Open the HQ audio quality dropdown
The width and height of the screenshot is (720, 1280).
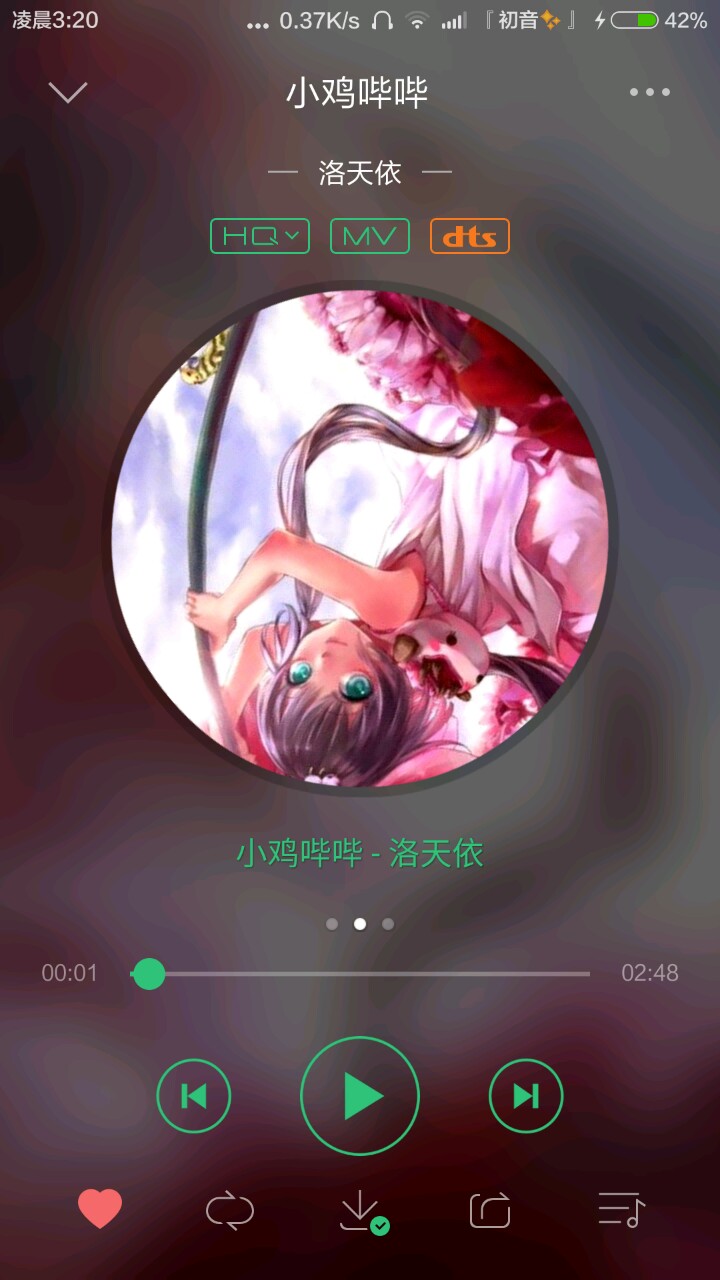pyautogui.click(x=260, y=236)
